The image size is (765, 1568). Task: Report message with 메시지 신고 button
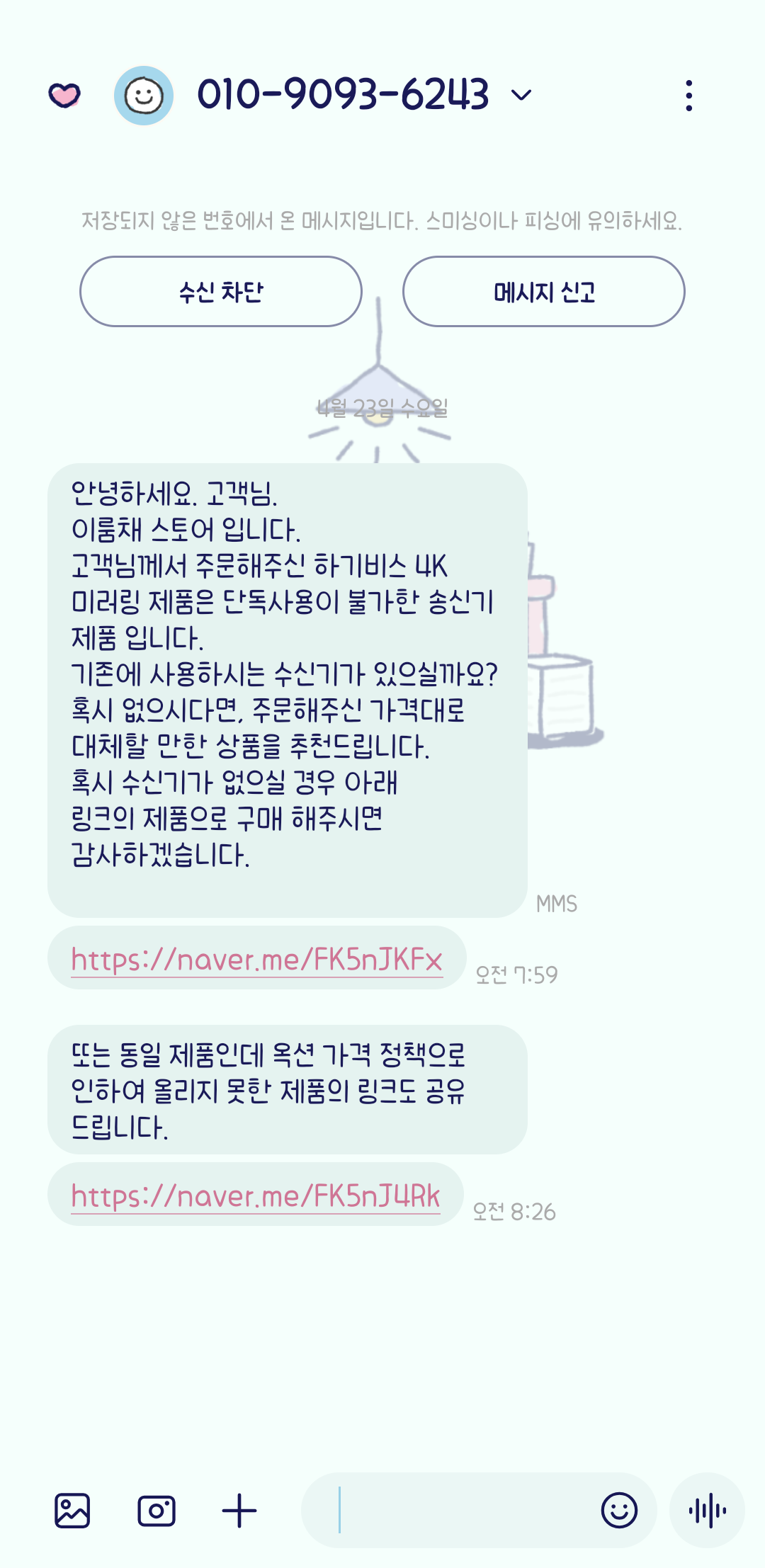click(544, 292)
